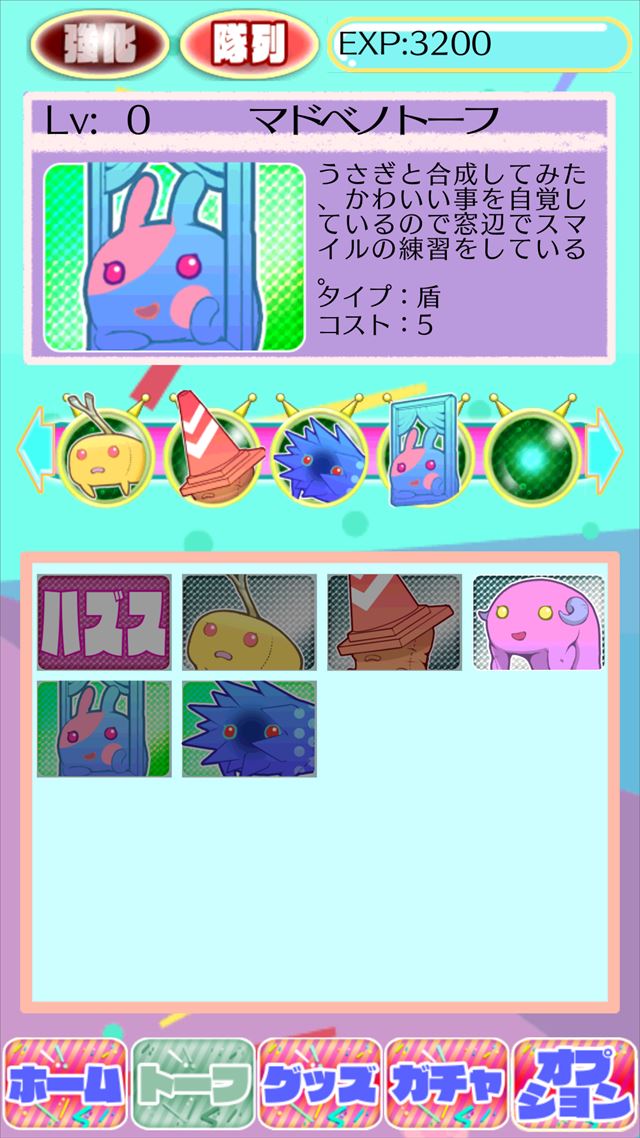Tap the right arrow of the team row
This screenshot has width=640, height=1138.
pyautogui.click(x=604, y=449)
